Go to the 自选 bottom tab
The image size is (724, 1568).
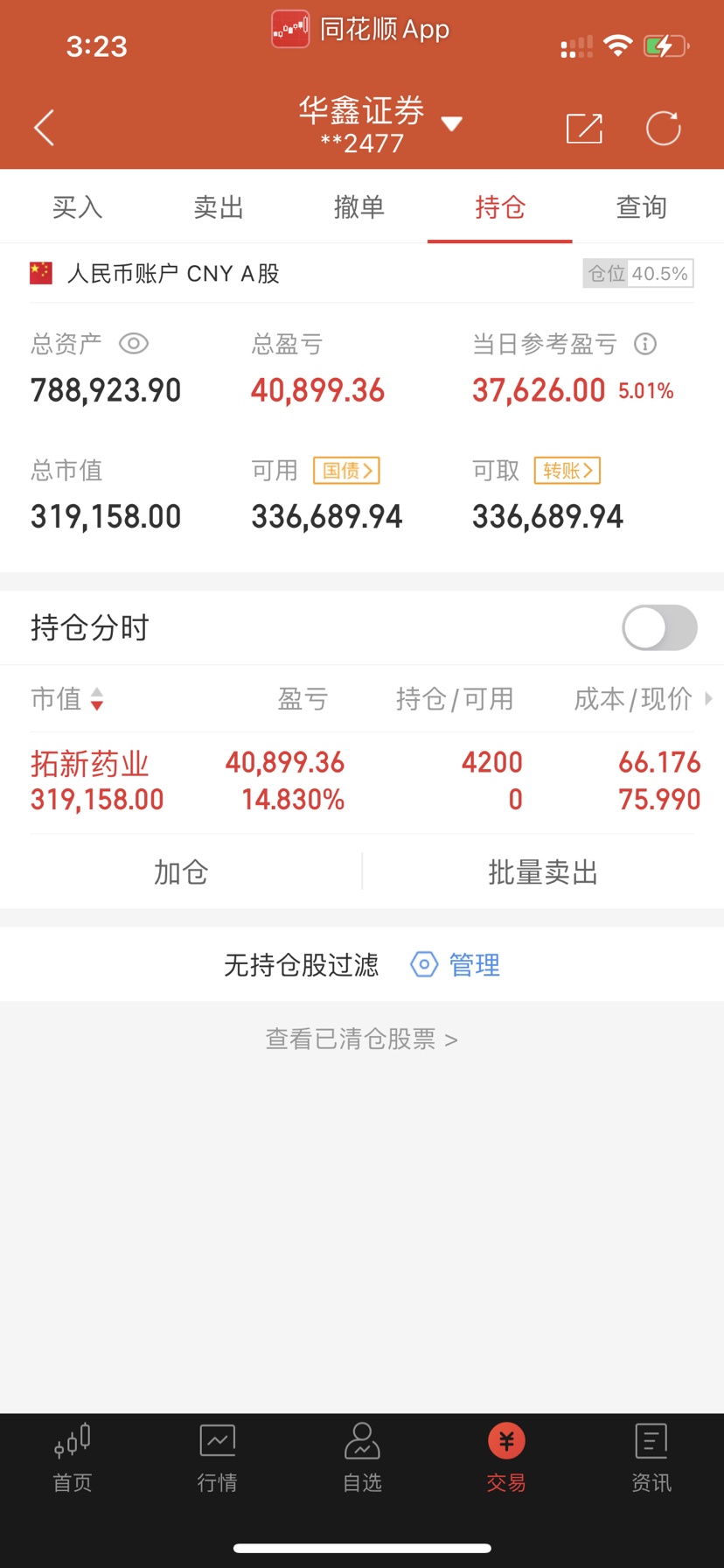(362, 1457)
